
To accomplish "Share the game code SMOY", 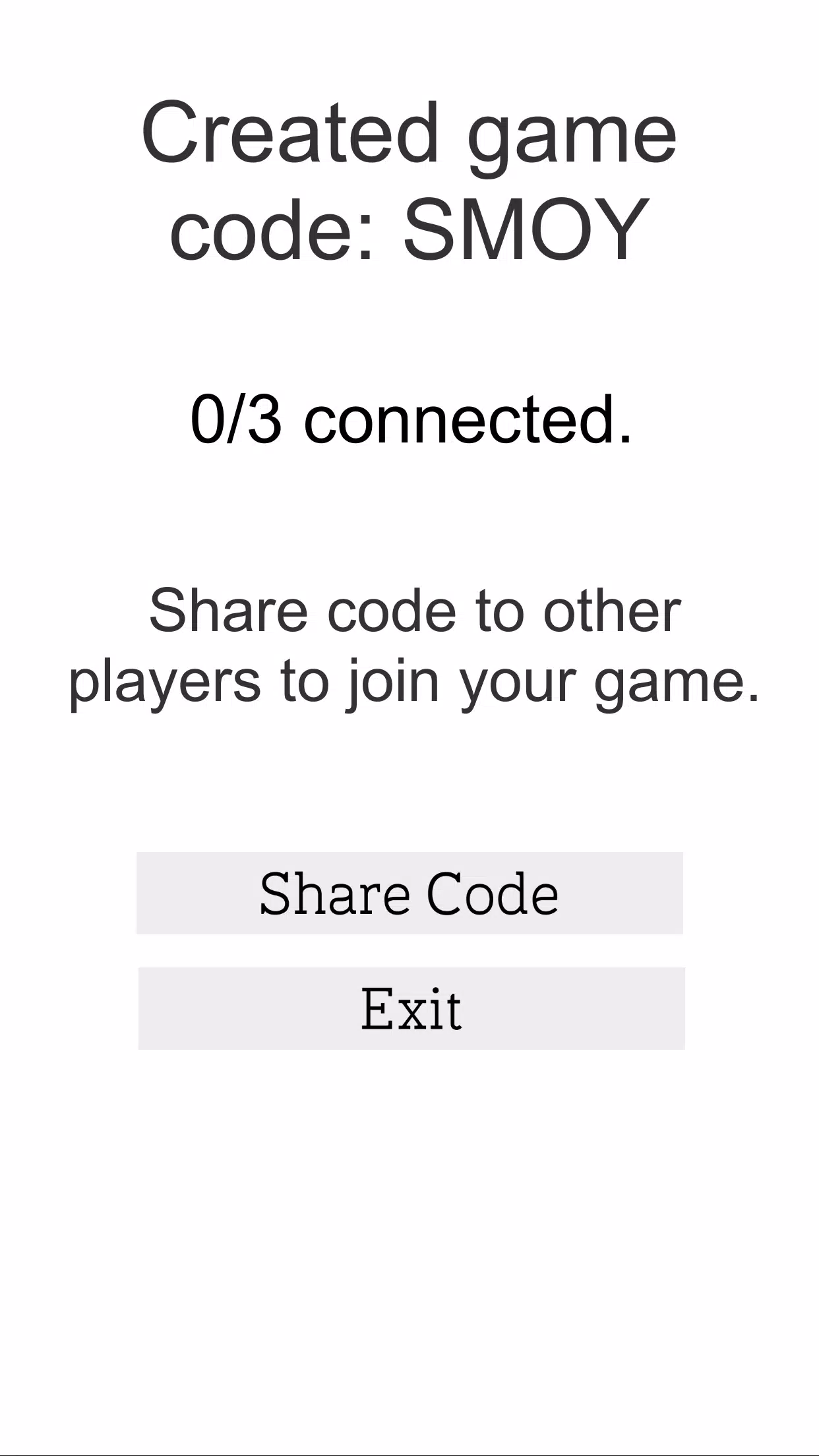I will [409, 893].
